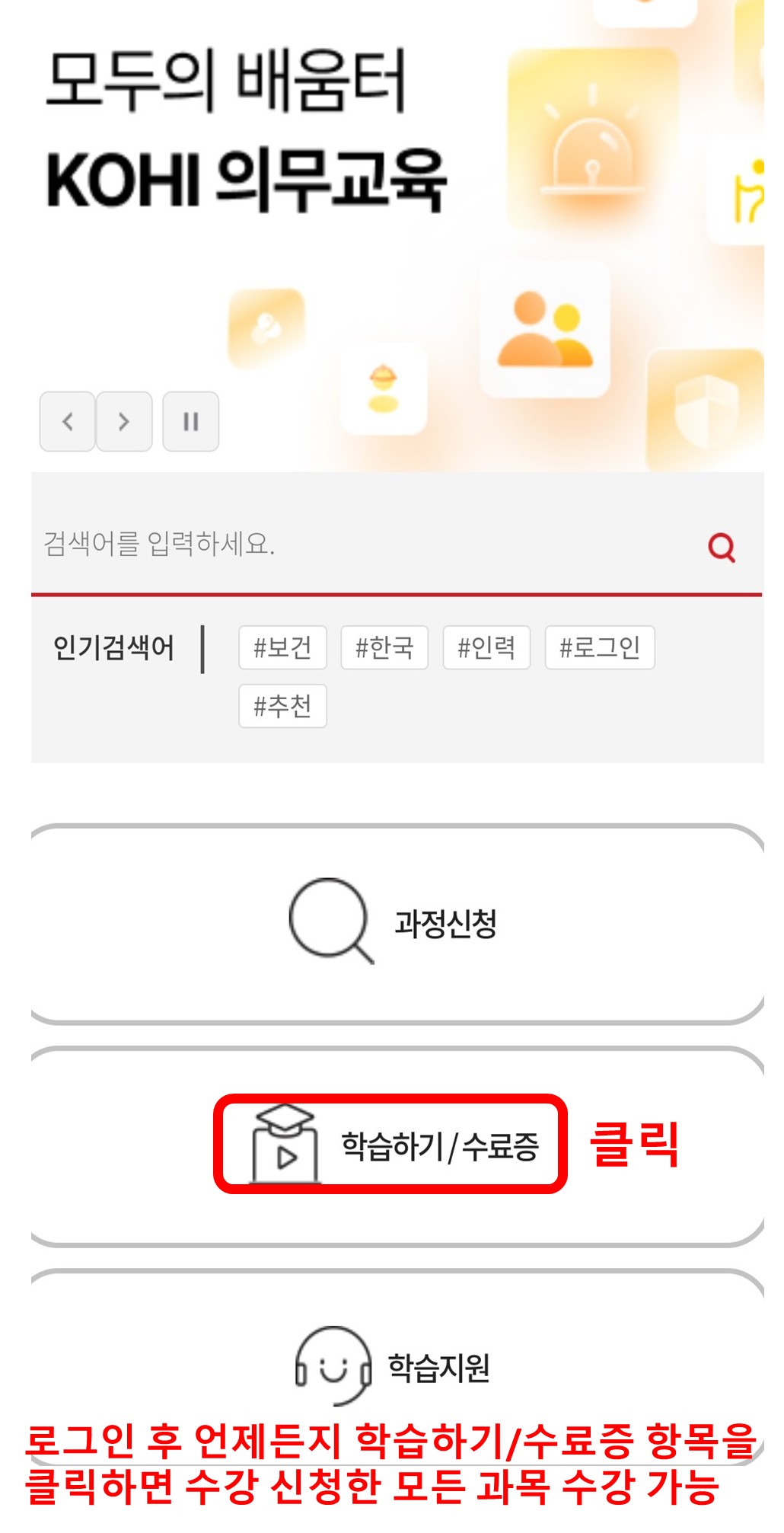Screen dimensions: 784x1533
Task: Select the #한국 popular keyword
Action: pos(384,647)
